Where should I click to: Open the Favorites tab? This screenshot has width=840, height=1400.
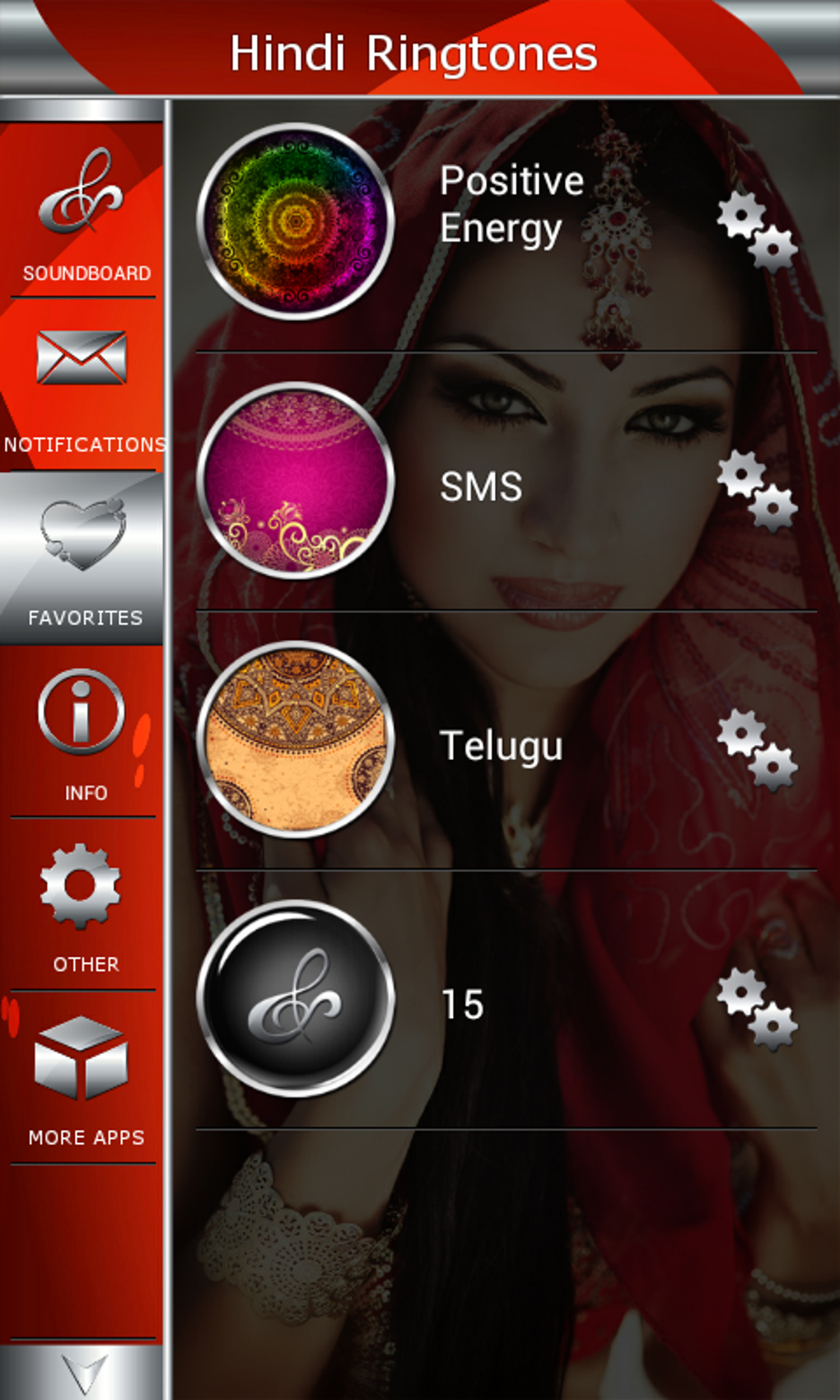(82, 558)
